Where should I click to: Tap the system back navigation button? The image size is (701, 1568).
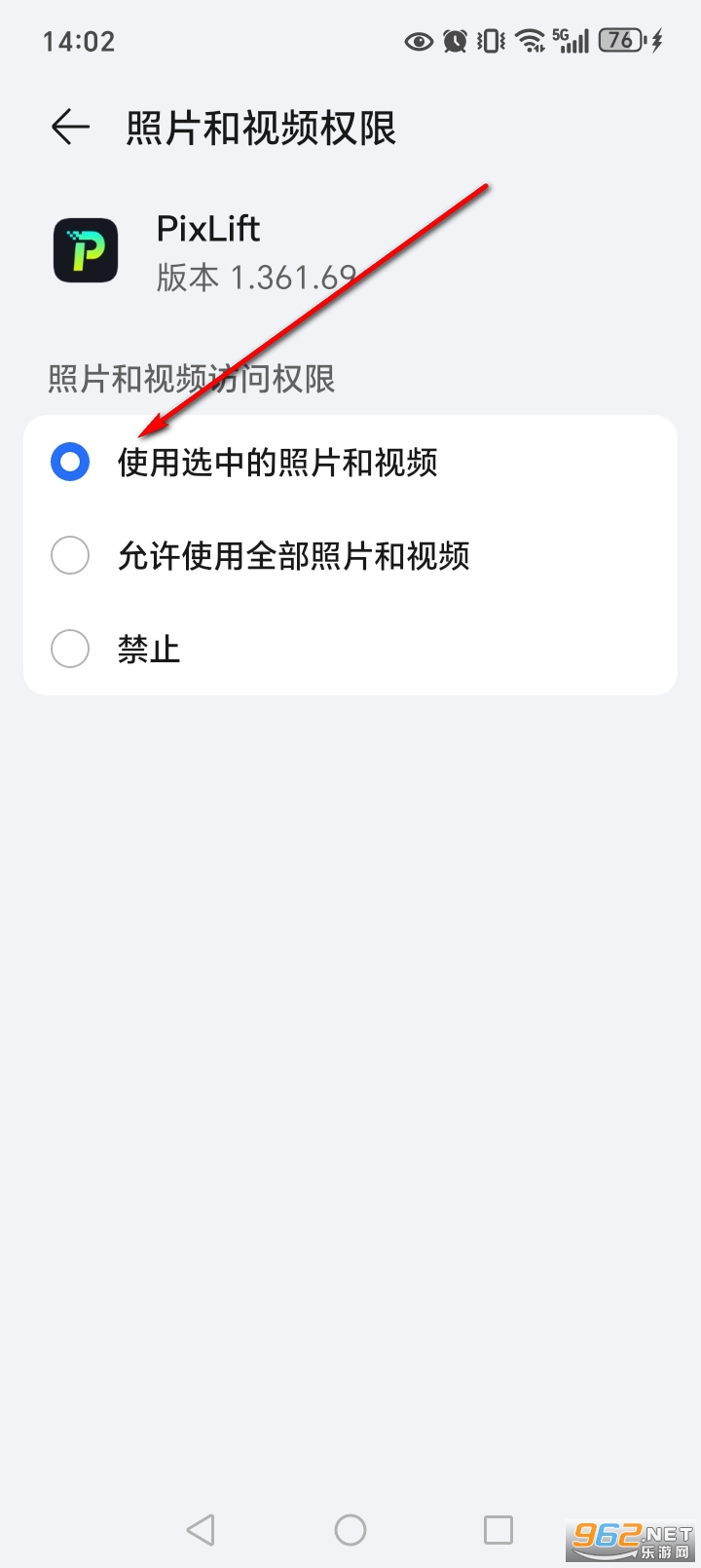[x=201, y=1529]
